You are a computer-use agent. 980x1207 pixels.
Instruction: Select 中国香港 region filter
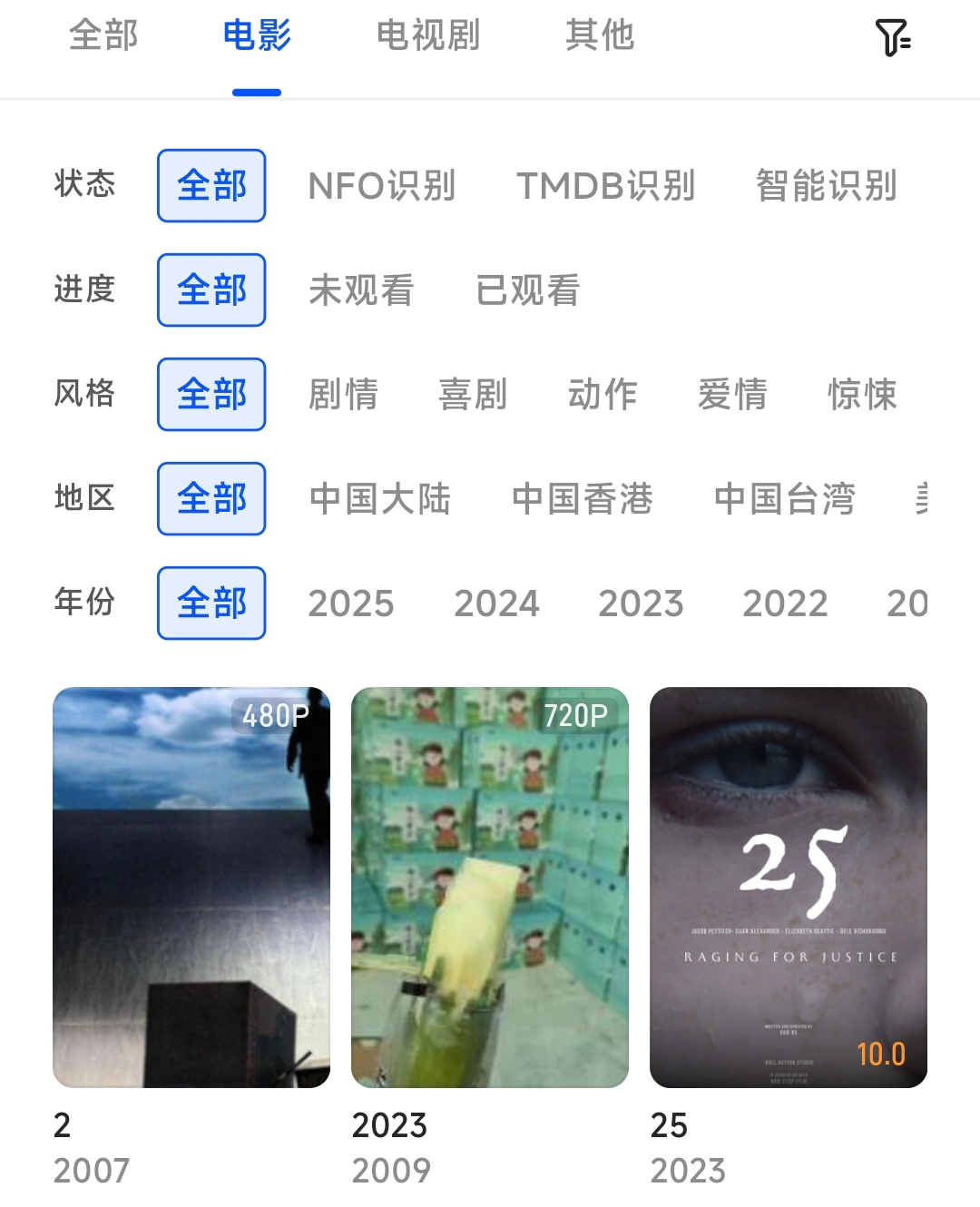click(583, 499)
